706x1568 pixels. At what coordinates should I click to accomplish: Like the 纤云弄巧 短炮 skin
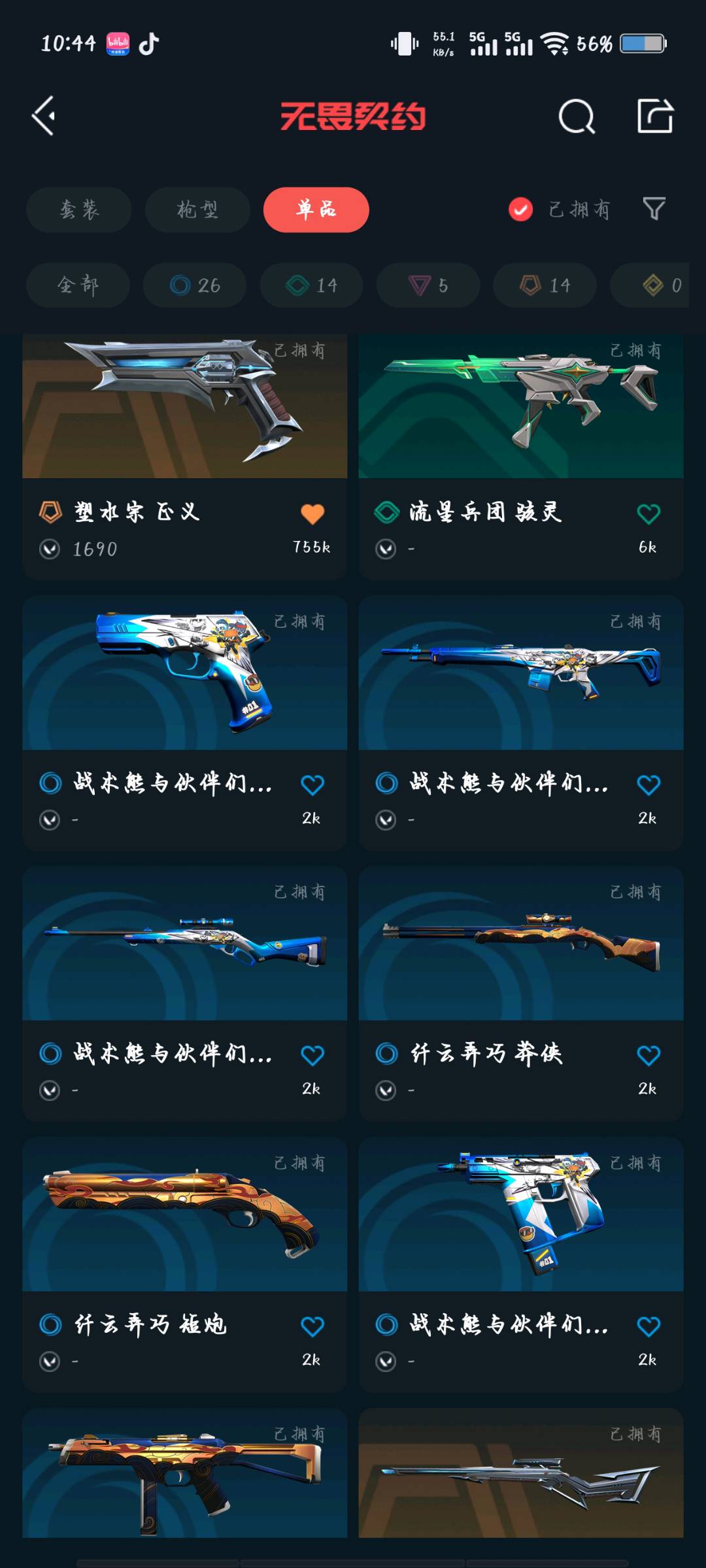tap(312, 1326)
